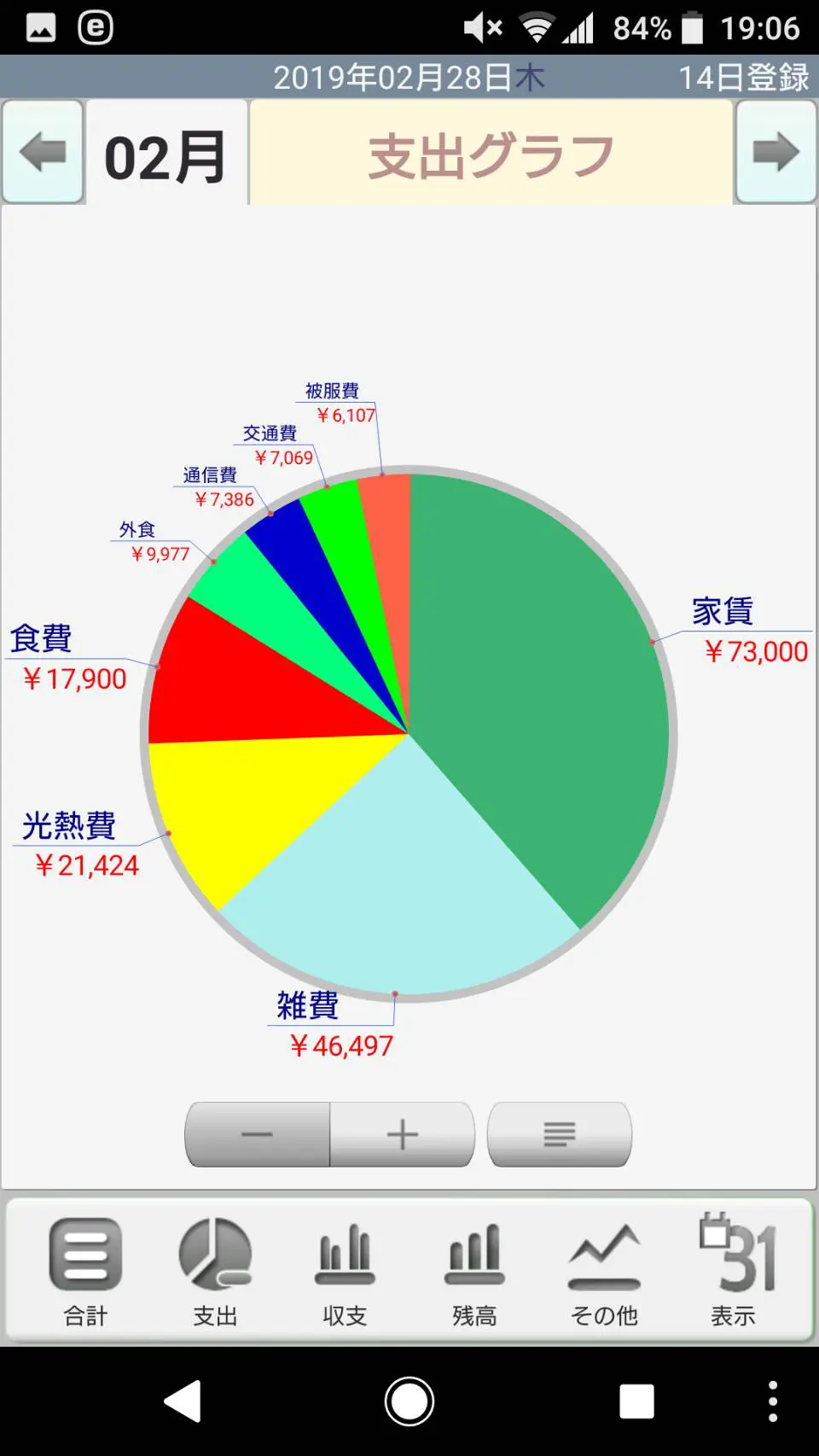Tap the 支出グラフ title button
Screen dimensions: 819x1456
pyautogui.click(x=491, y=154)
